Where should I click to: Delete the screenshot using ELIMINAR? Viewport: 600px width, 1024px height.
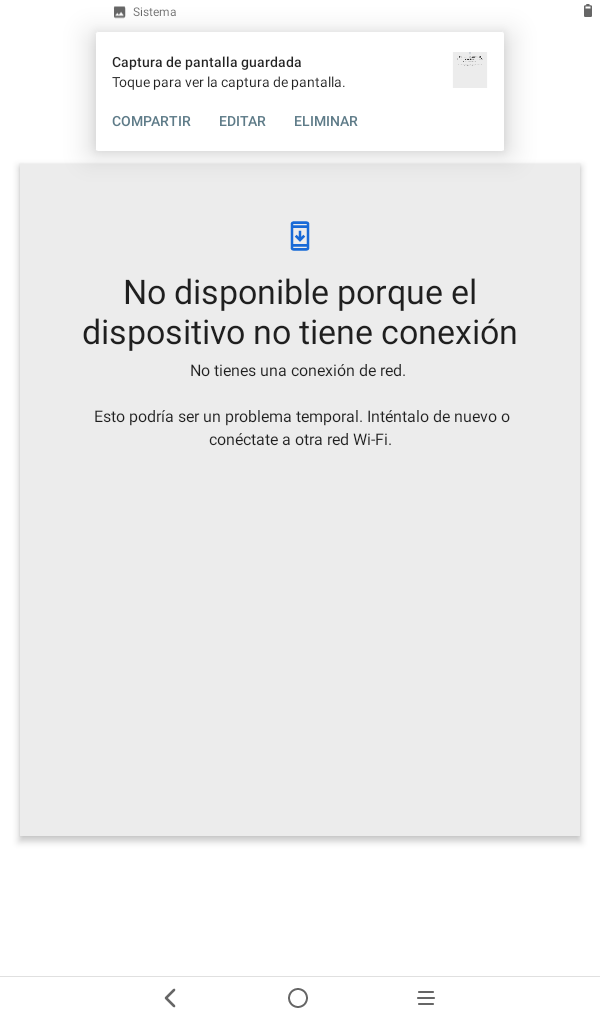coord(326,121)
